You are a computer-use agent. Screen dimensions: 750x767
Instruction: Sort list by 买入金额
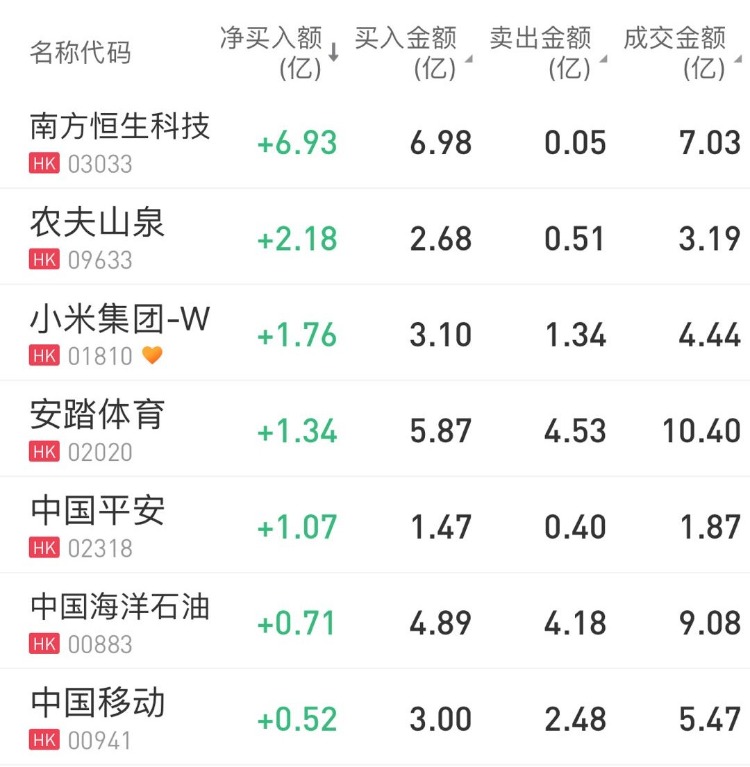pyautogui.click(x=411, y=52)
